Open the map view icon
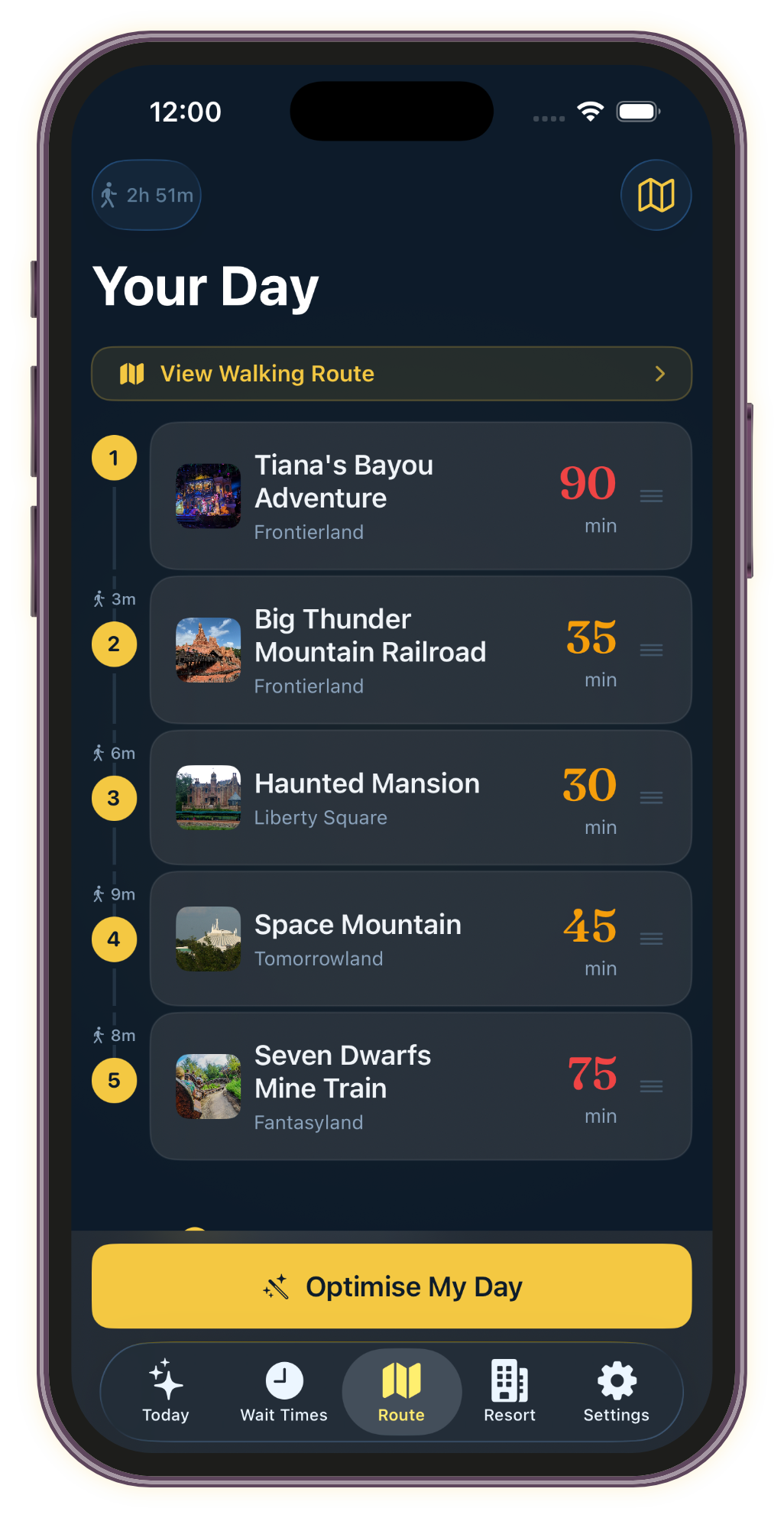This screenshot has width=784, height=1518. point(656,195)
